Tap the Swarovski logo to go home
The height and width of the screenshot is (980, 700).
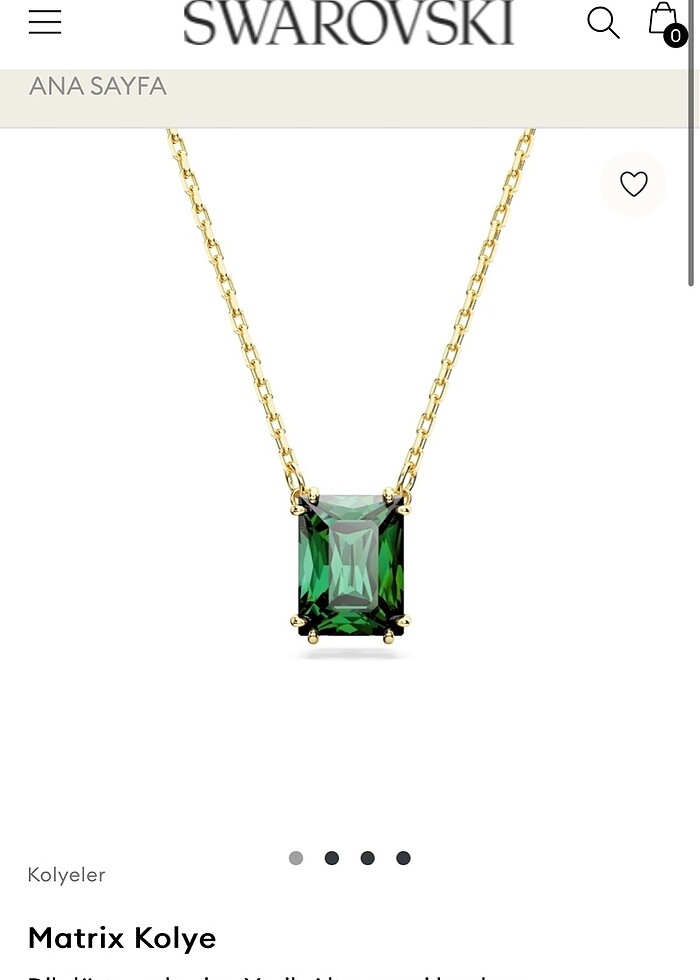[349, 22]
